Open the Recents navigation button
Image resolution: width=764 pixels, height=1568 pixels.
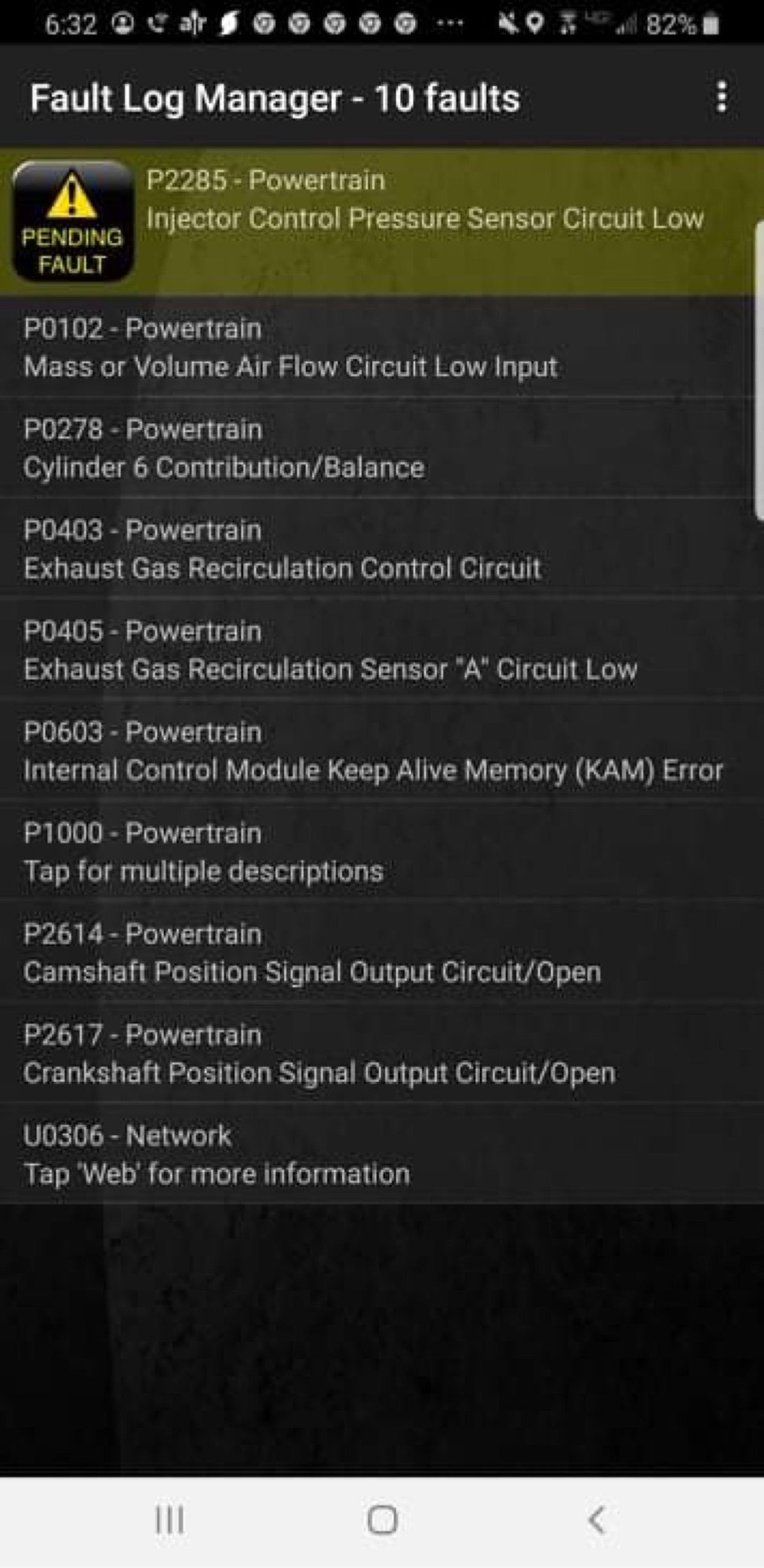tap(168, 1519)
